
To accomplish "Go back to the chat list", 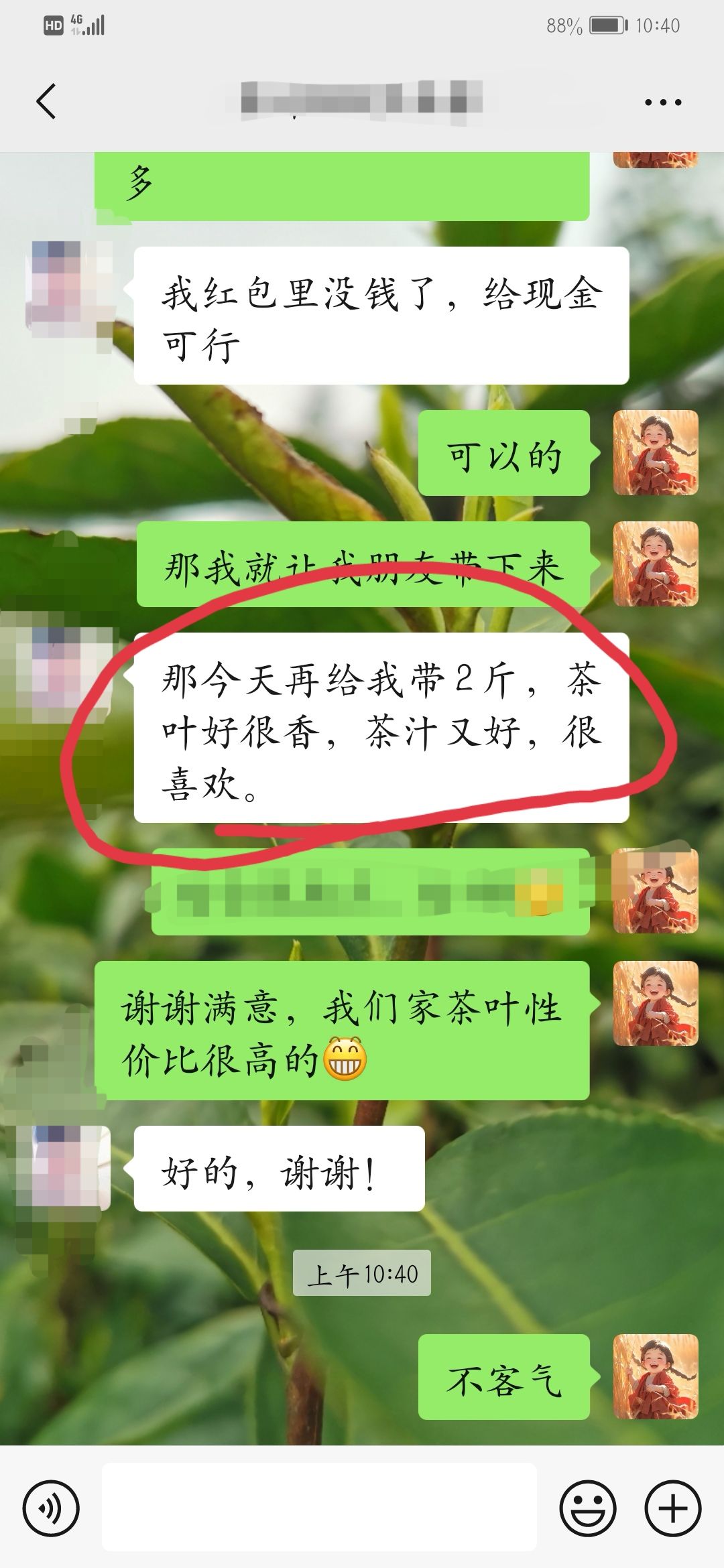I will click(46, 102).
